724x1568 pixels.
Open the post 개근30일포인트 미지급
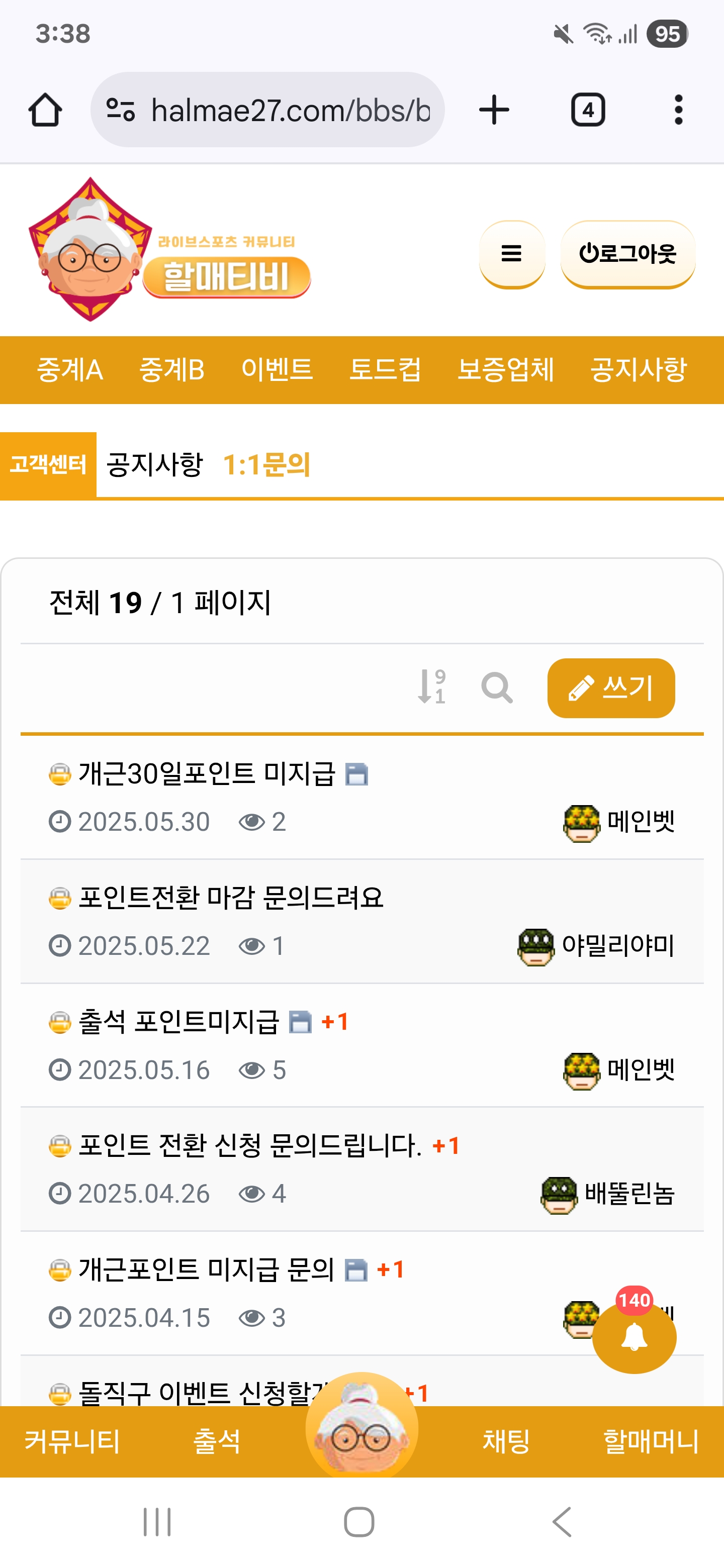(207, 773)
